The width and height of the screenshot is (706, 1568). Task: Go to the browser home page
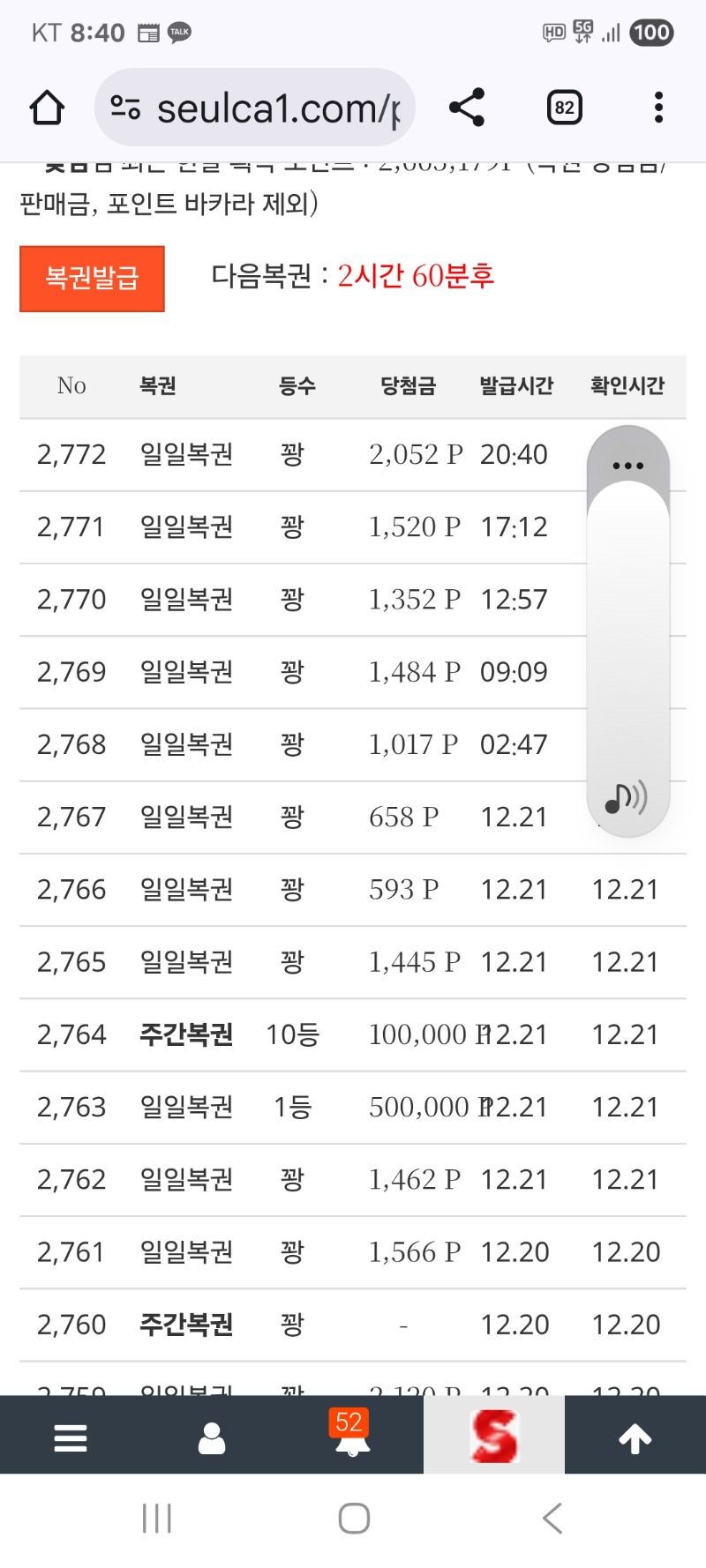click(x=47, y=108)
